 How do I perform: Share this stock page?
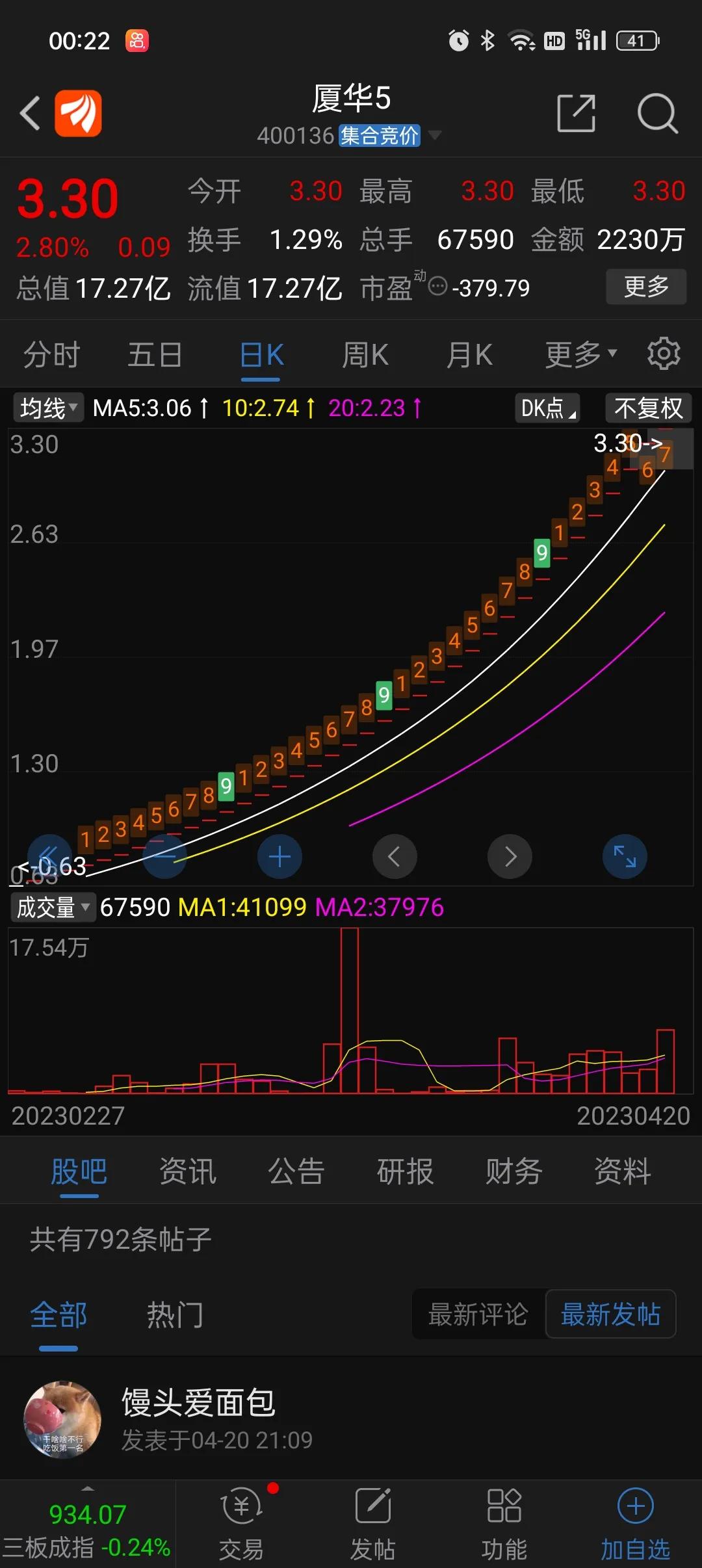tap(576, 114)
